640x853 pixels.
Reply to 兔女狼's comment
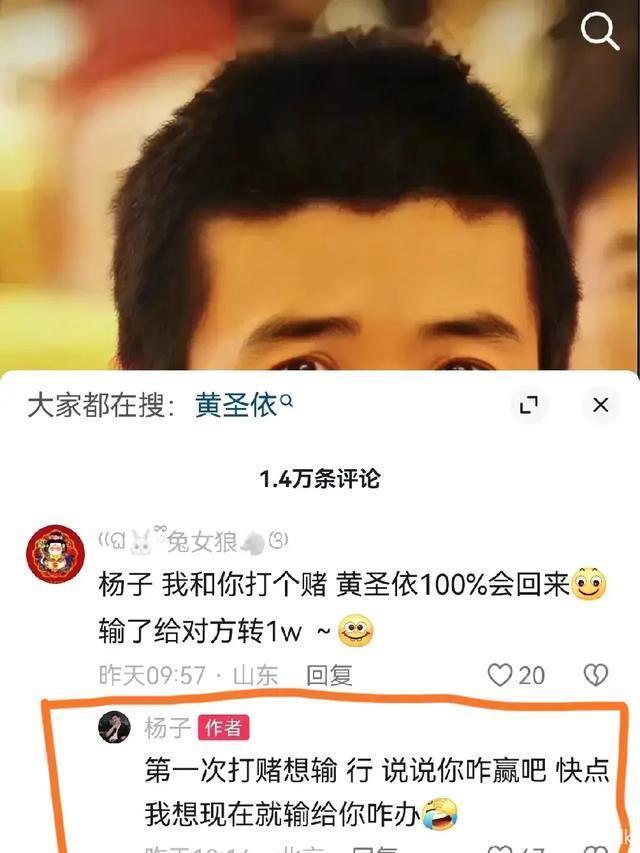point(329,675)
